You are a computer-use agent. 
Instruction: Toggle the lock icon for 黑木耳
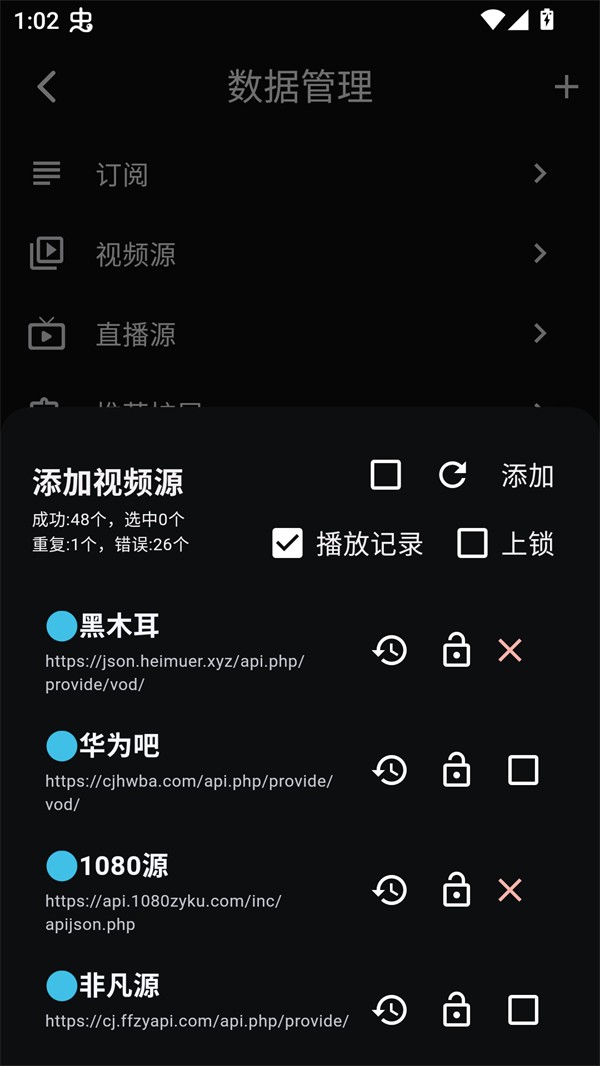point(456,651)
